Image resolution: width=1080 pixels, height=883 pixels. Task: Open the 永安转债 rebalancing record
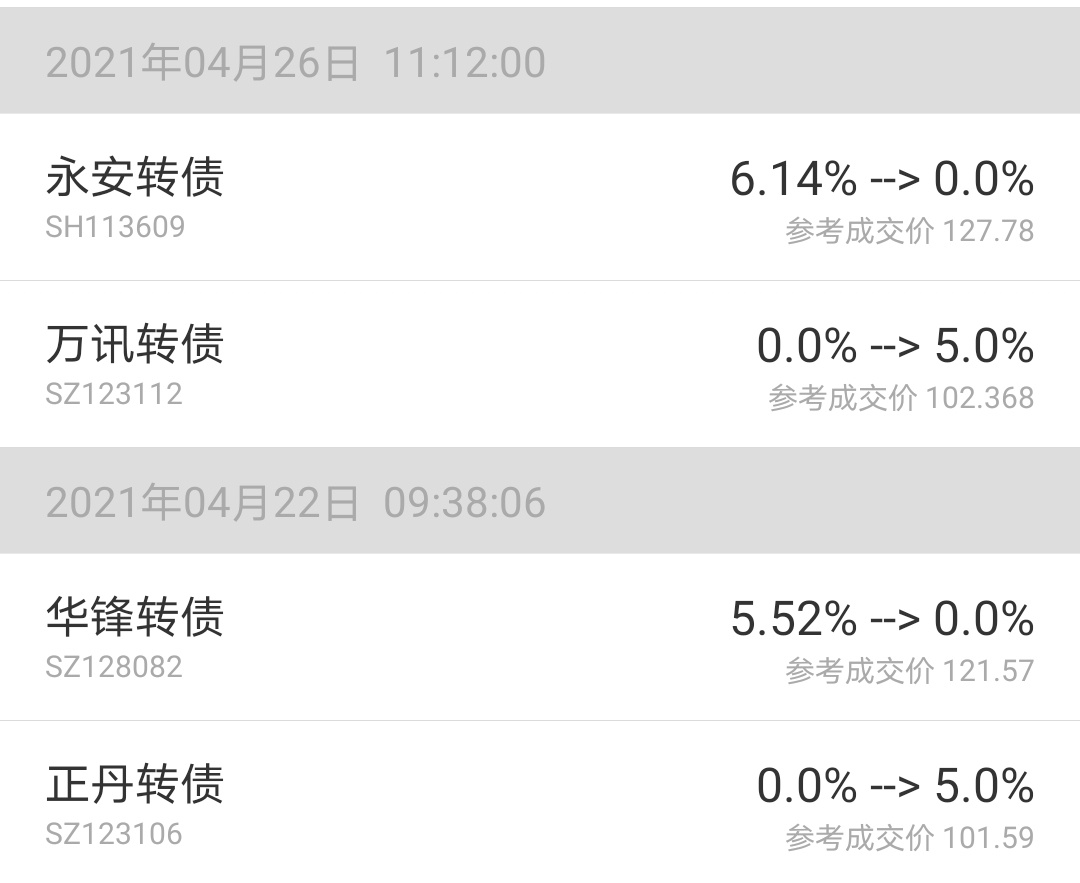(540, 197)
